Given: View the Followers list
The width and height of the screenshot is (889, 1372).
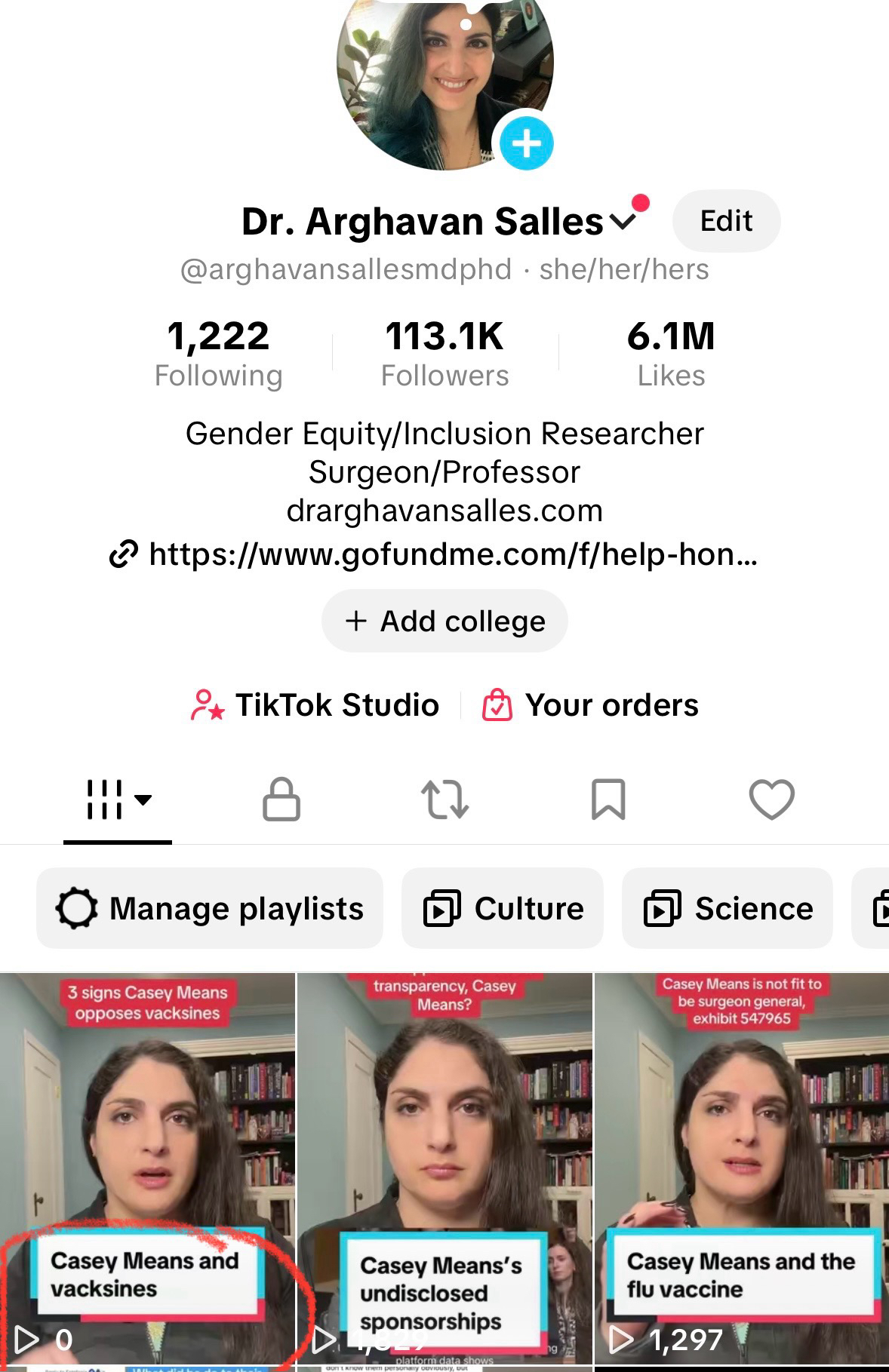Looking at the screenshot, I should coord(444,353).
